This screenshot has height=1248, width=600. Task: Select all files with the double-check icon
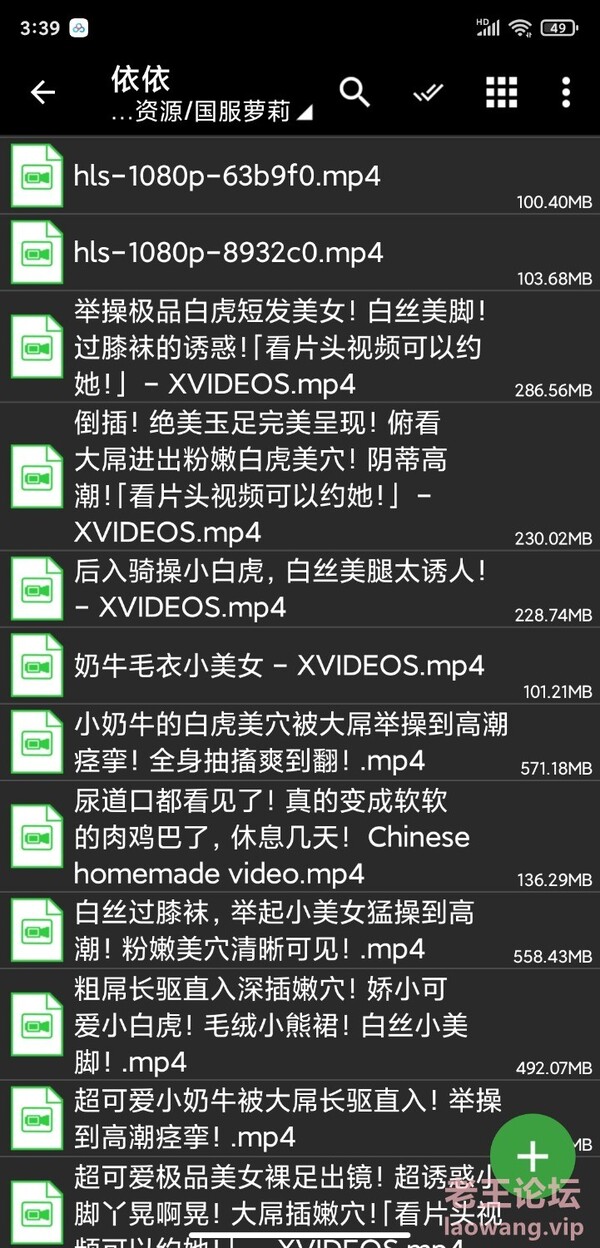coord(428,93)
